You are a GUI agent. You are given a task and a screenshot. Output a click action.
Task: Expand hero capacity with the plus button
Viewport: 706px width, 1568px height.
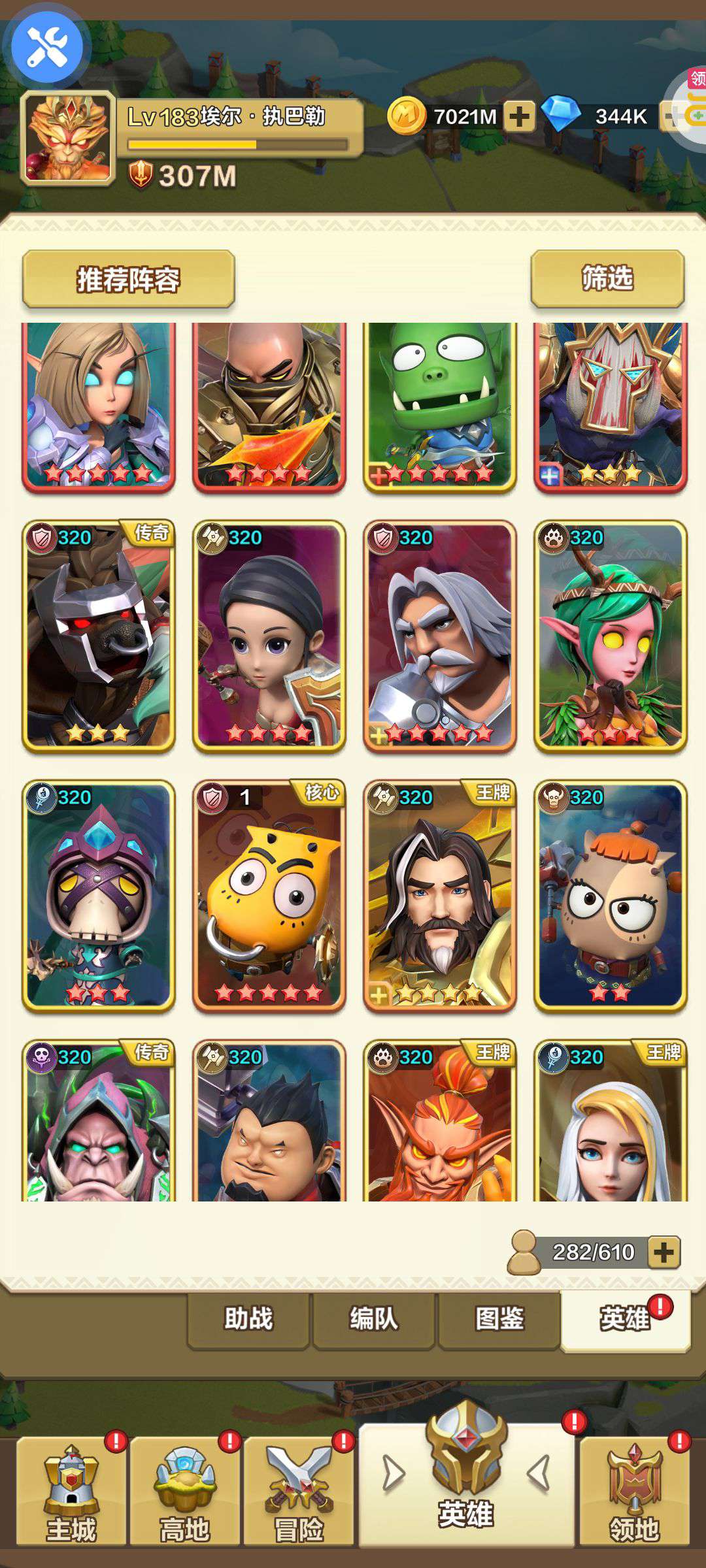point(664,1252)
